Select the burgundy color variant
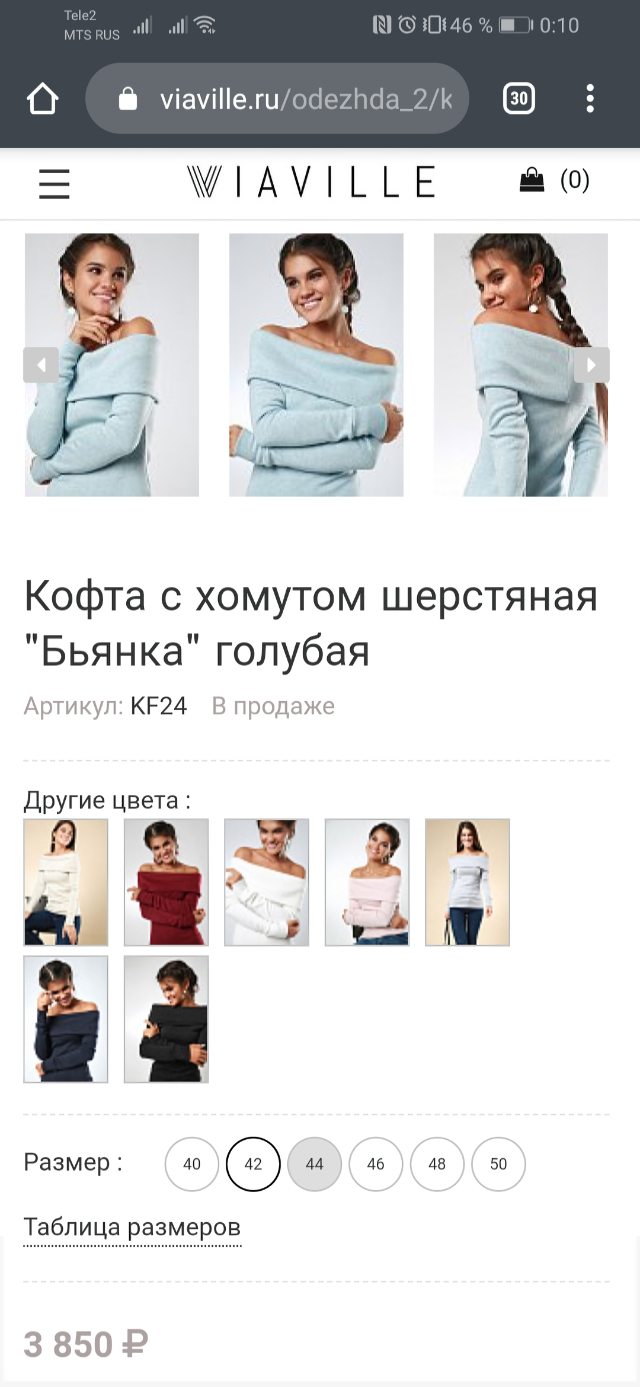This screenshot has height=1387, width=640. tap(166, 882)
